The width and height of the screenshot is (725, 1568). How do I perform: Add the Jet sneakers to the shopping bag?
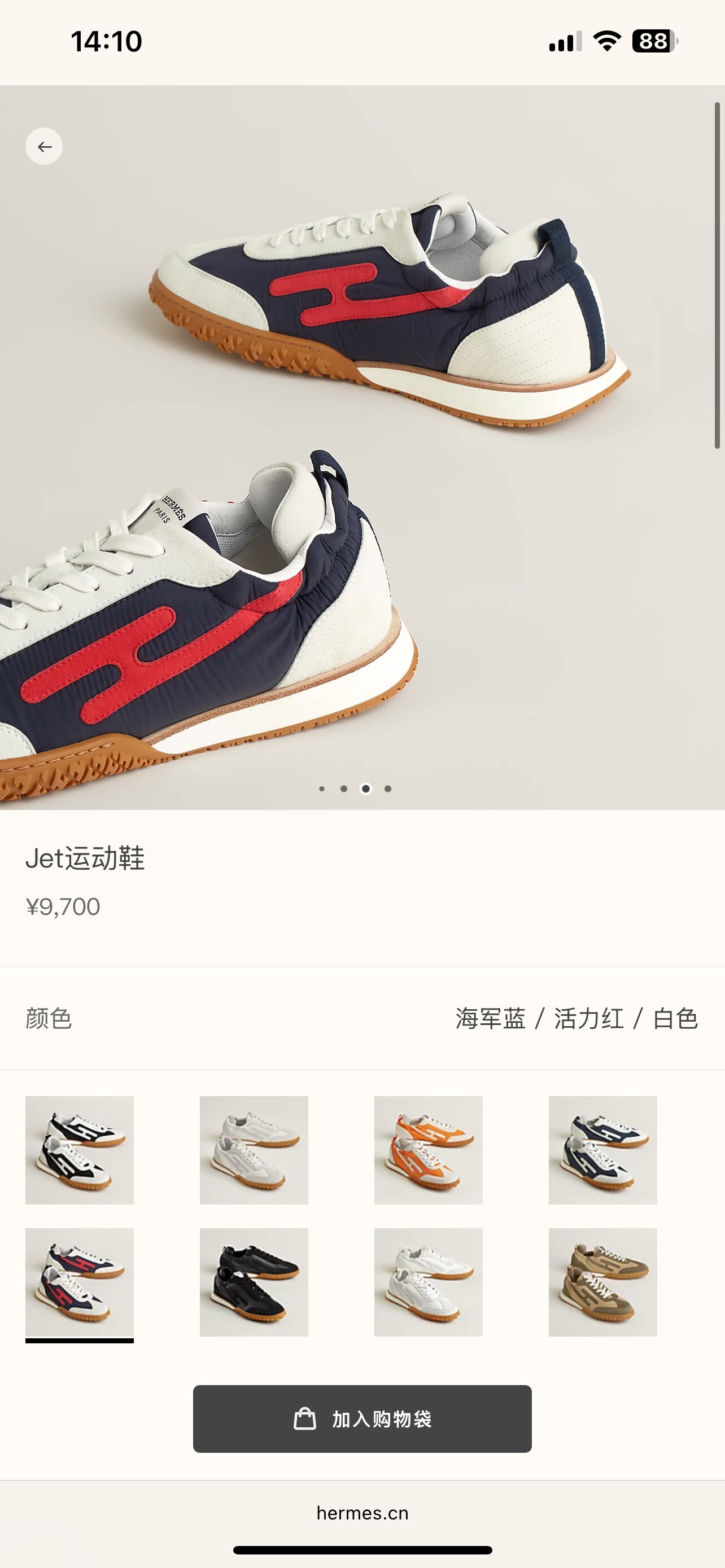pyautogui.click(x=362, y=1418)
